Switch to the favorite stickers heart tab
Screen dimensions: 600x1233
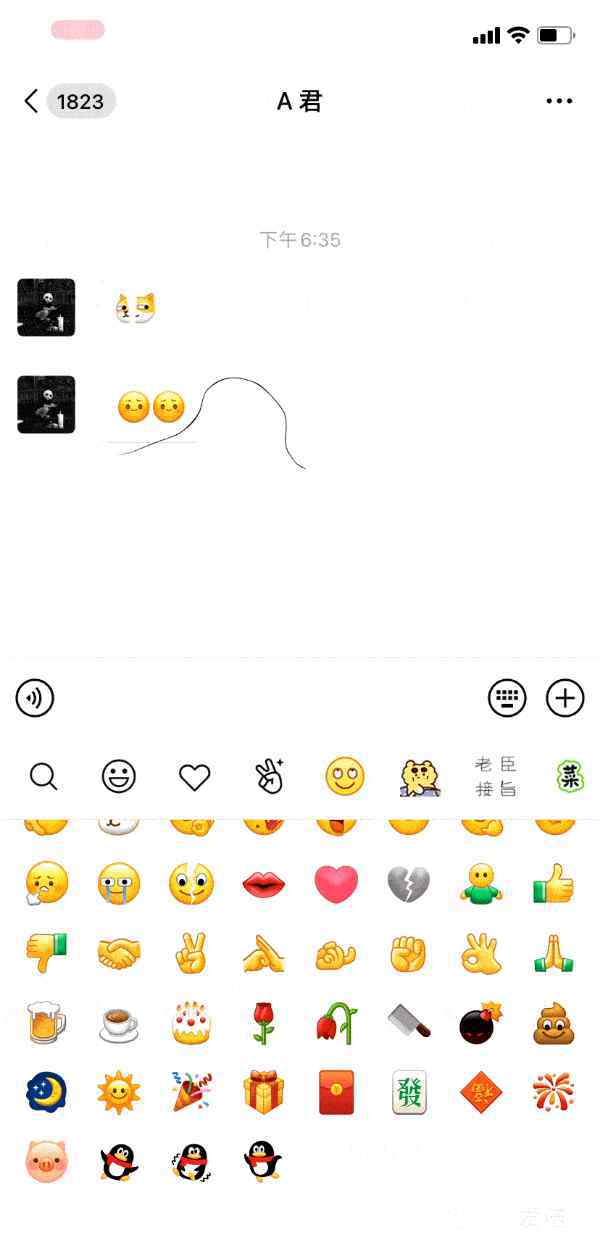[x=194, y=777]
